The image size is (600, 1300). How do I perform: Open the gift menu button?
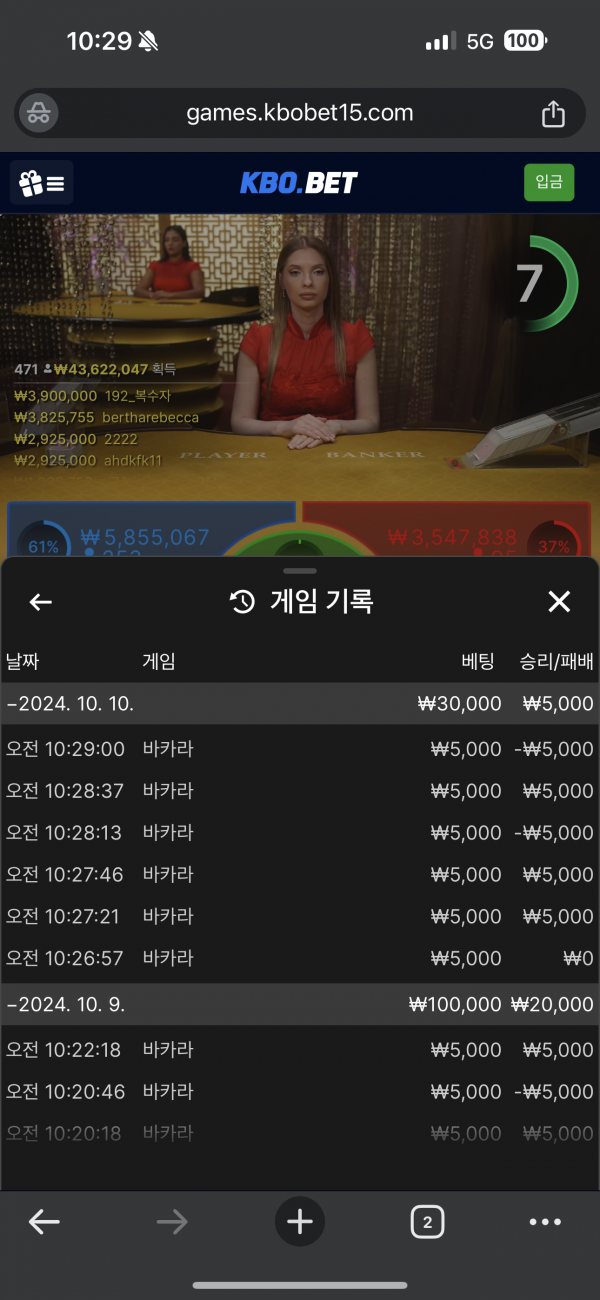pos(42,183)
